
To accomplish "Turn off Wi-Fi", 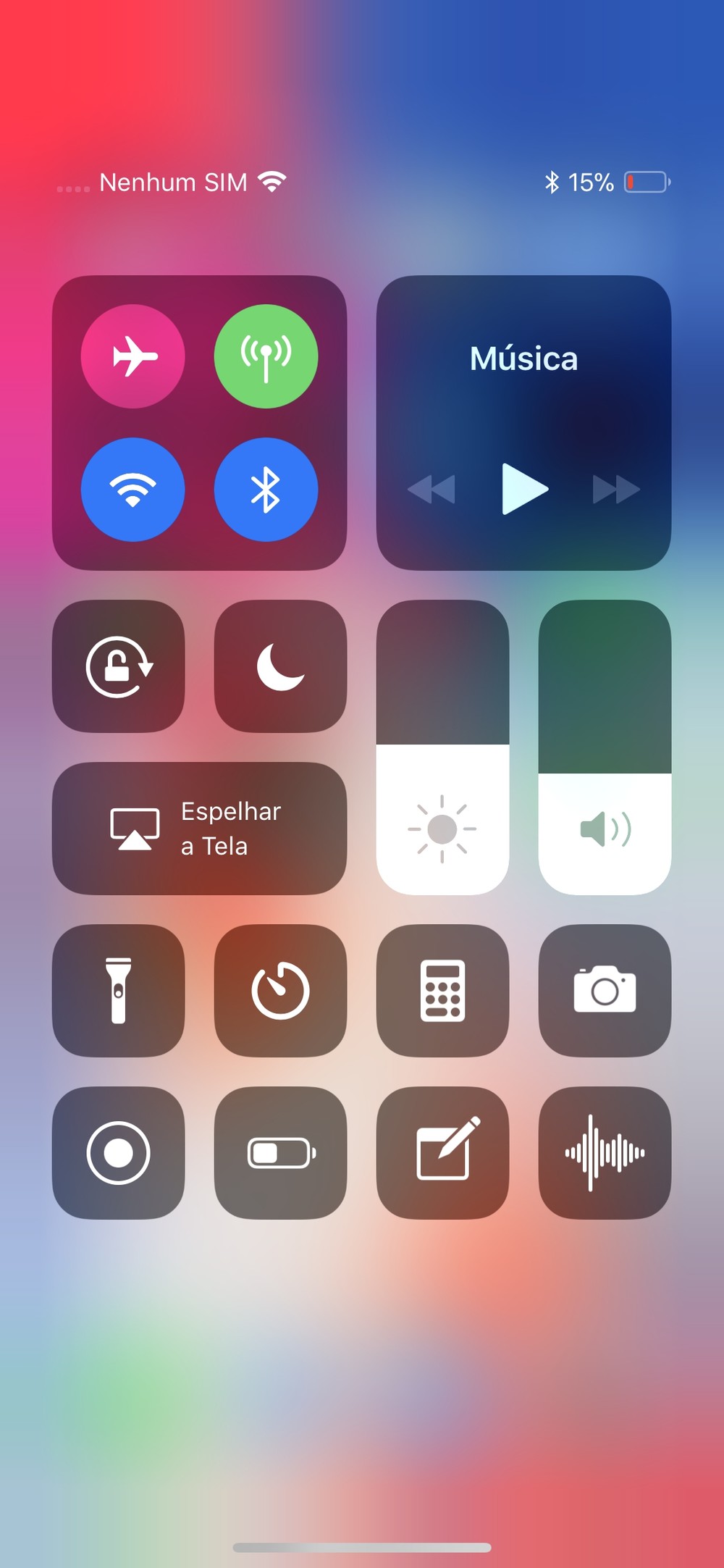I will (133, 490).
